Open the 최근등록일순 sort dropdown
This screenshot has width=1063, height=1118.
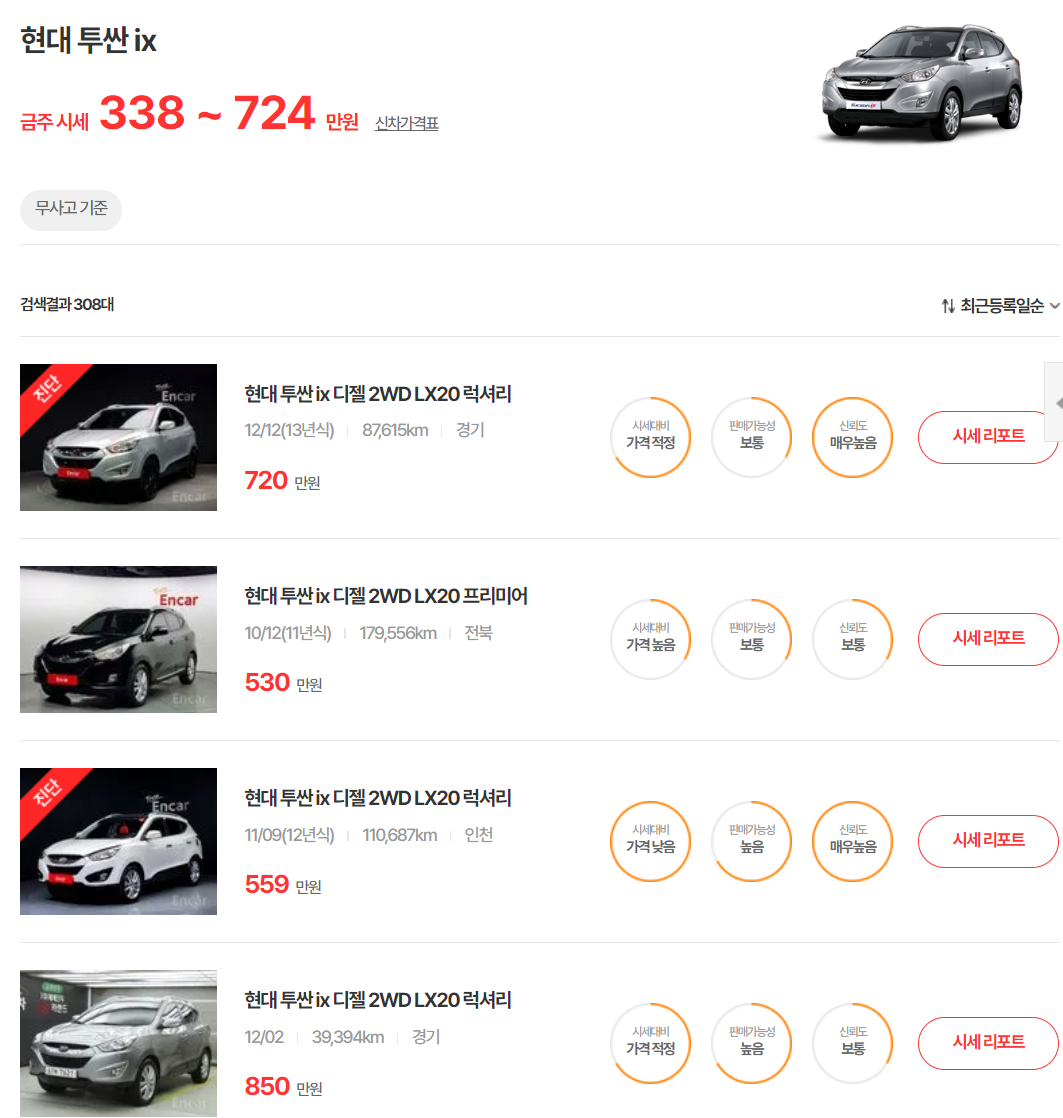pyautogui.click(x=1000, y=306)
